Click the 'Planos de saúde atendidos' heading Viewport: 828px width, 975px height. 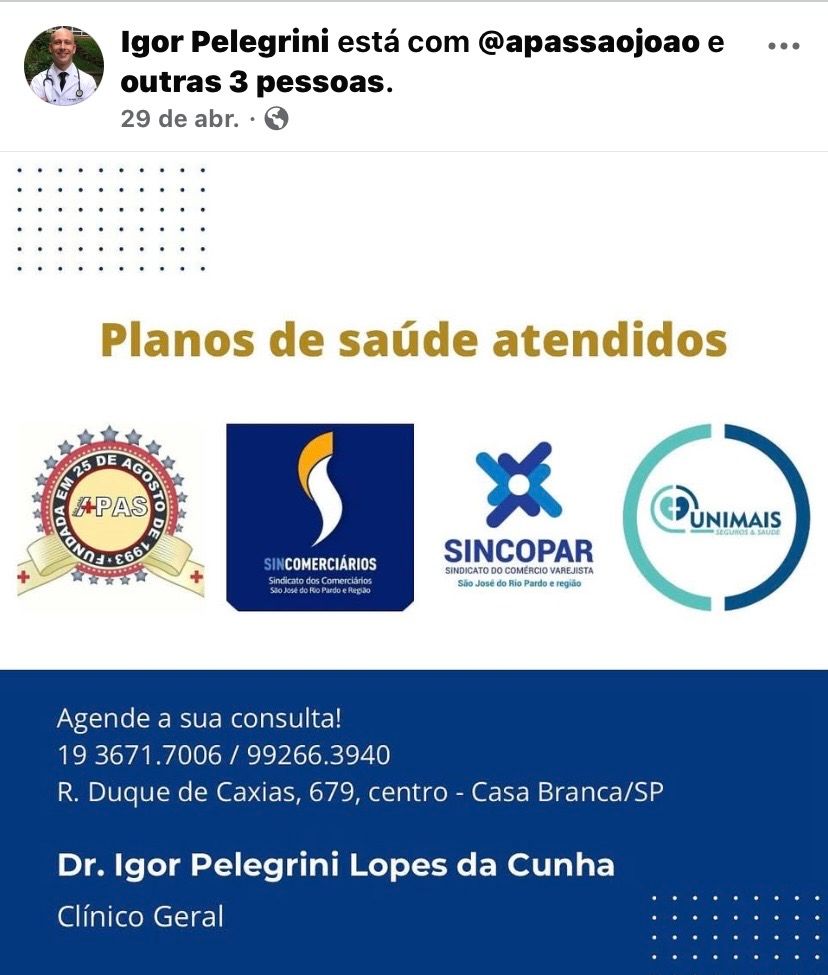[414, 341]
